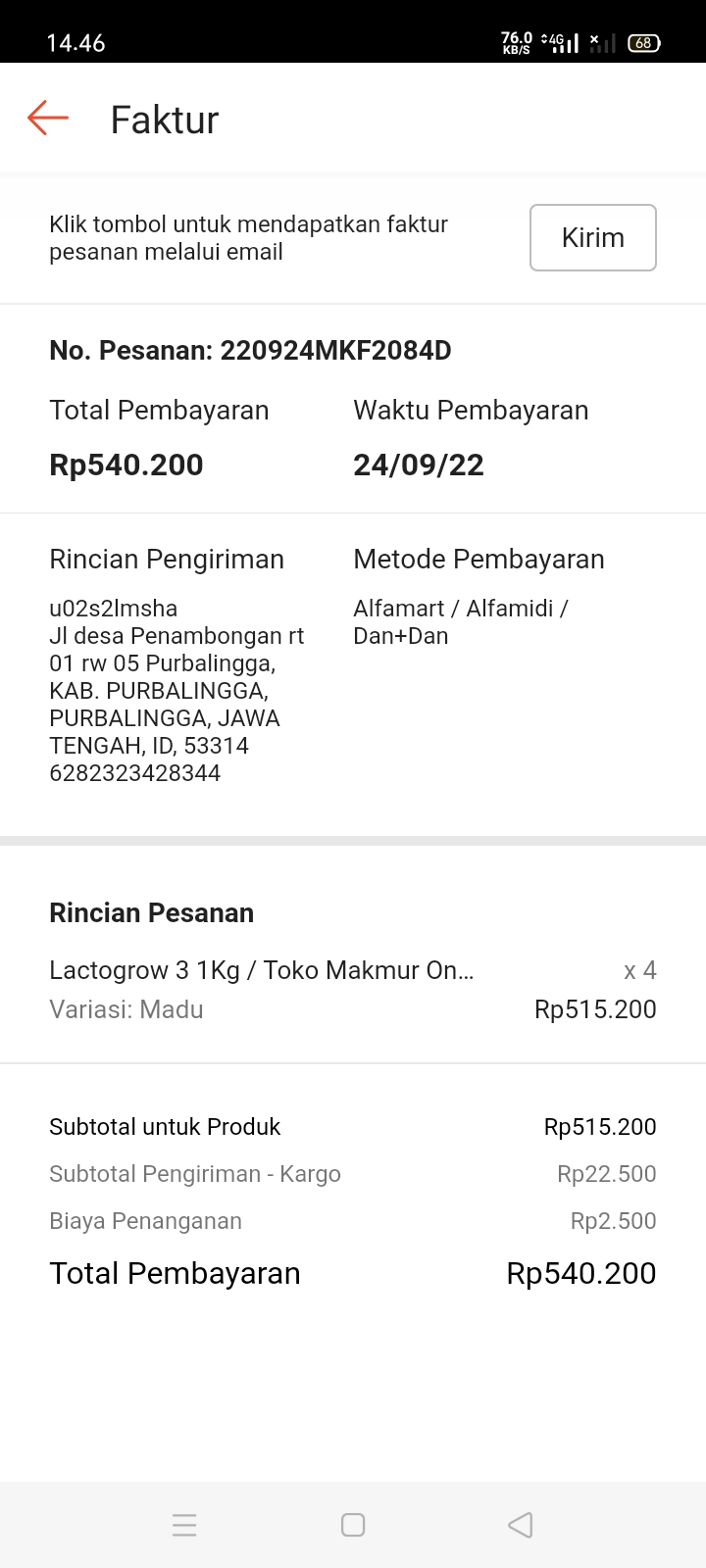Image resolution: width=706 pixels, height=1568 pixels.
Task: Tap Kirim to email the invoice
Action: 592,237
